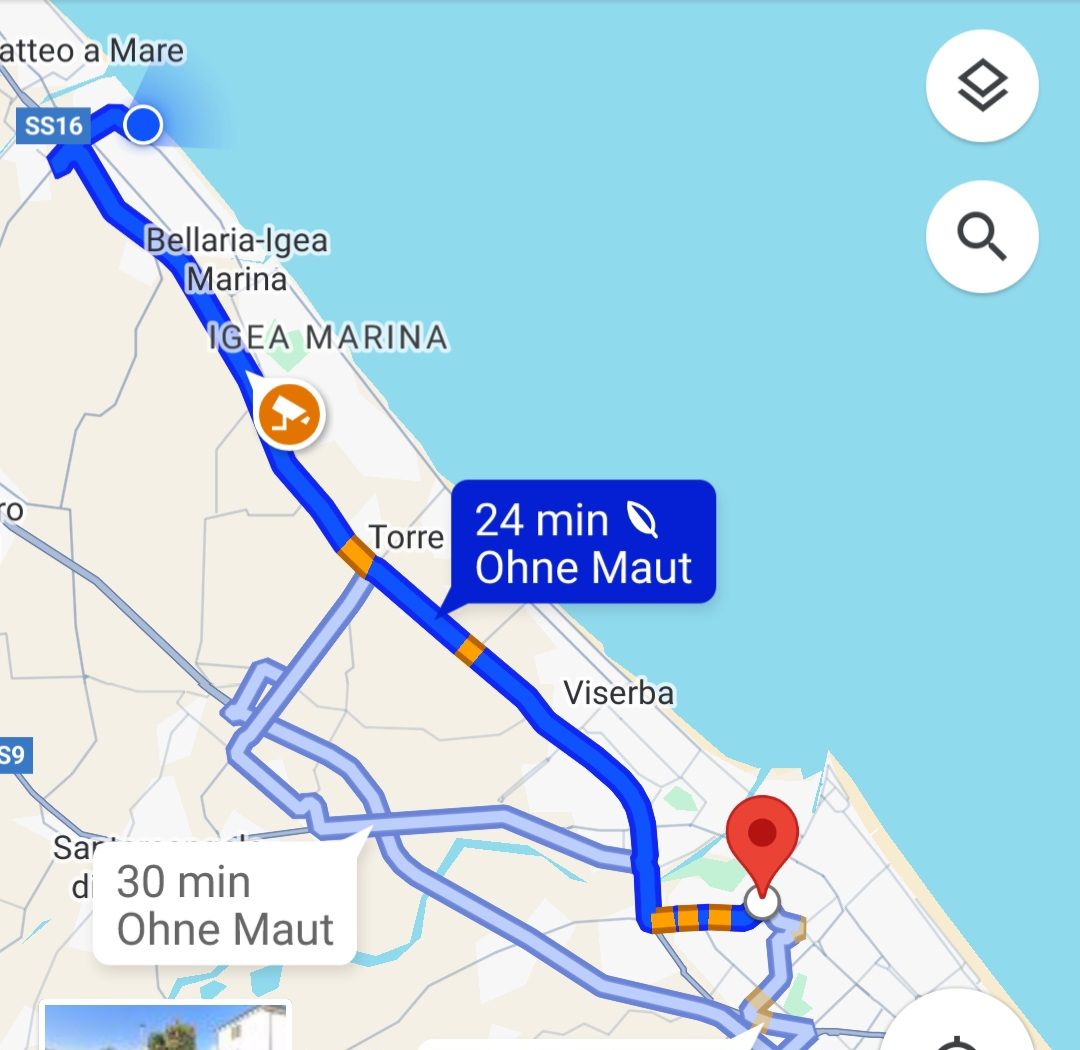The image size is (1080, 1050).
Task: Open the street view thumbnail
Action: (165, 1028)
